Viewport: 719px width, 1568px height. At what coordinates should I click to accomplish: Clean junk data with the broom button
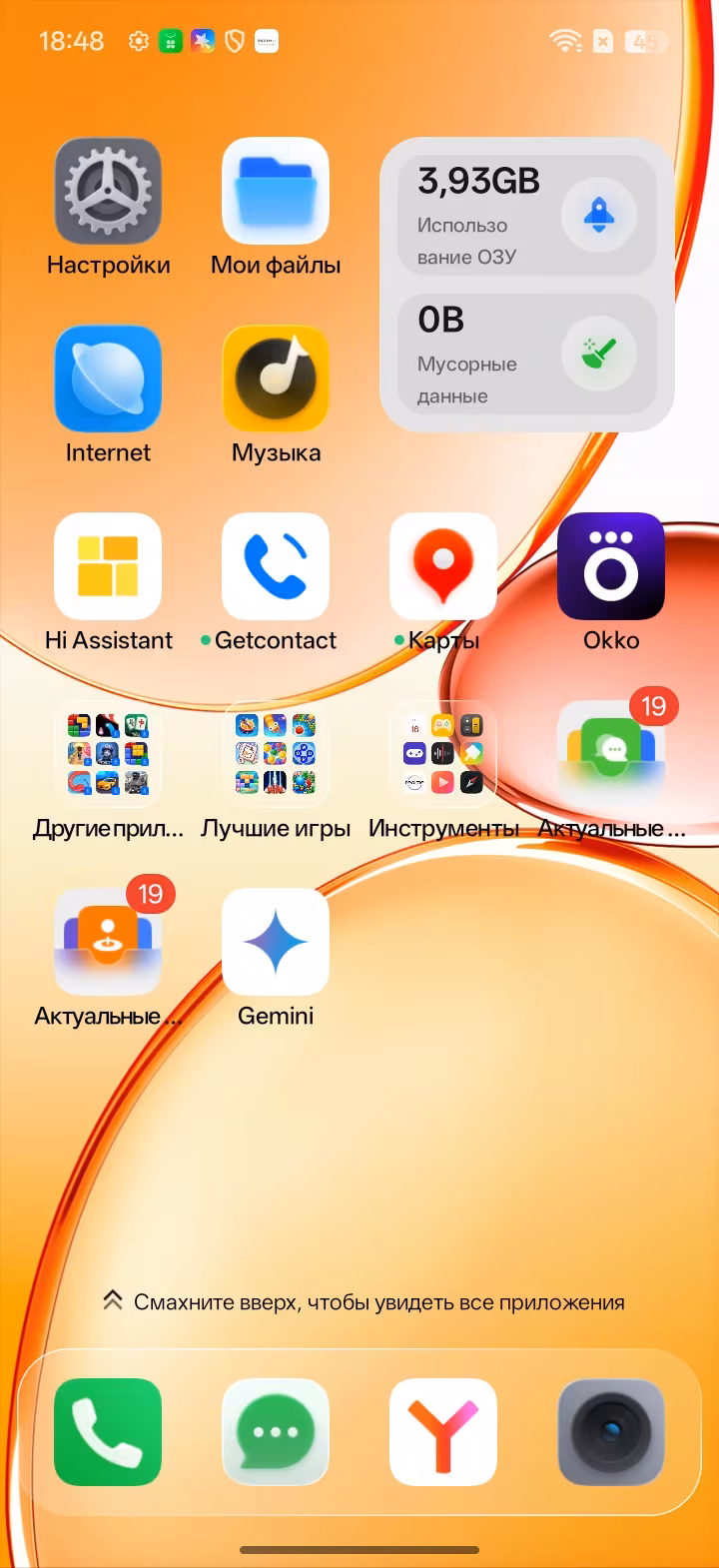[599, 354]
